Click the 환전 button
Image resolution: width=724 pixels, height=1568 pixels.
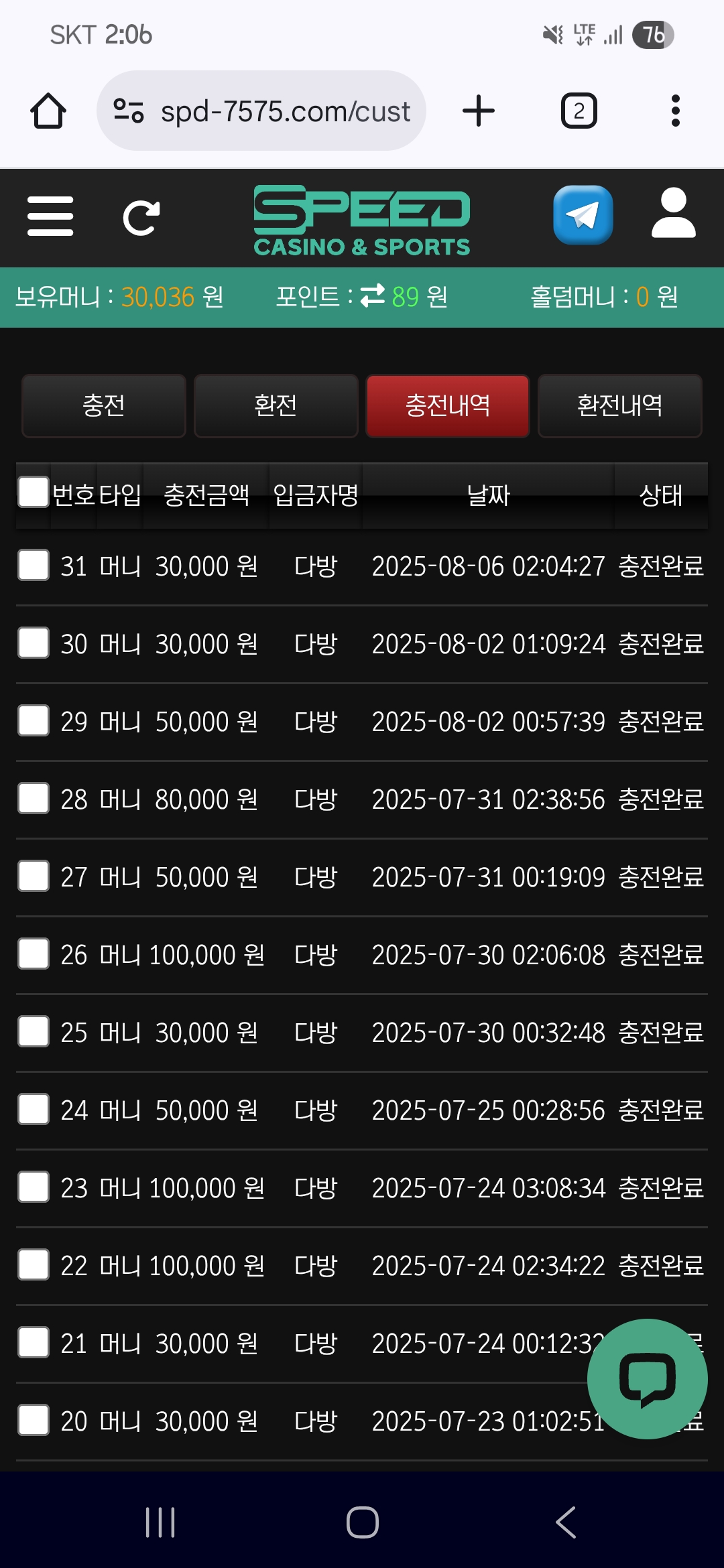[x=276, y=406]
